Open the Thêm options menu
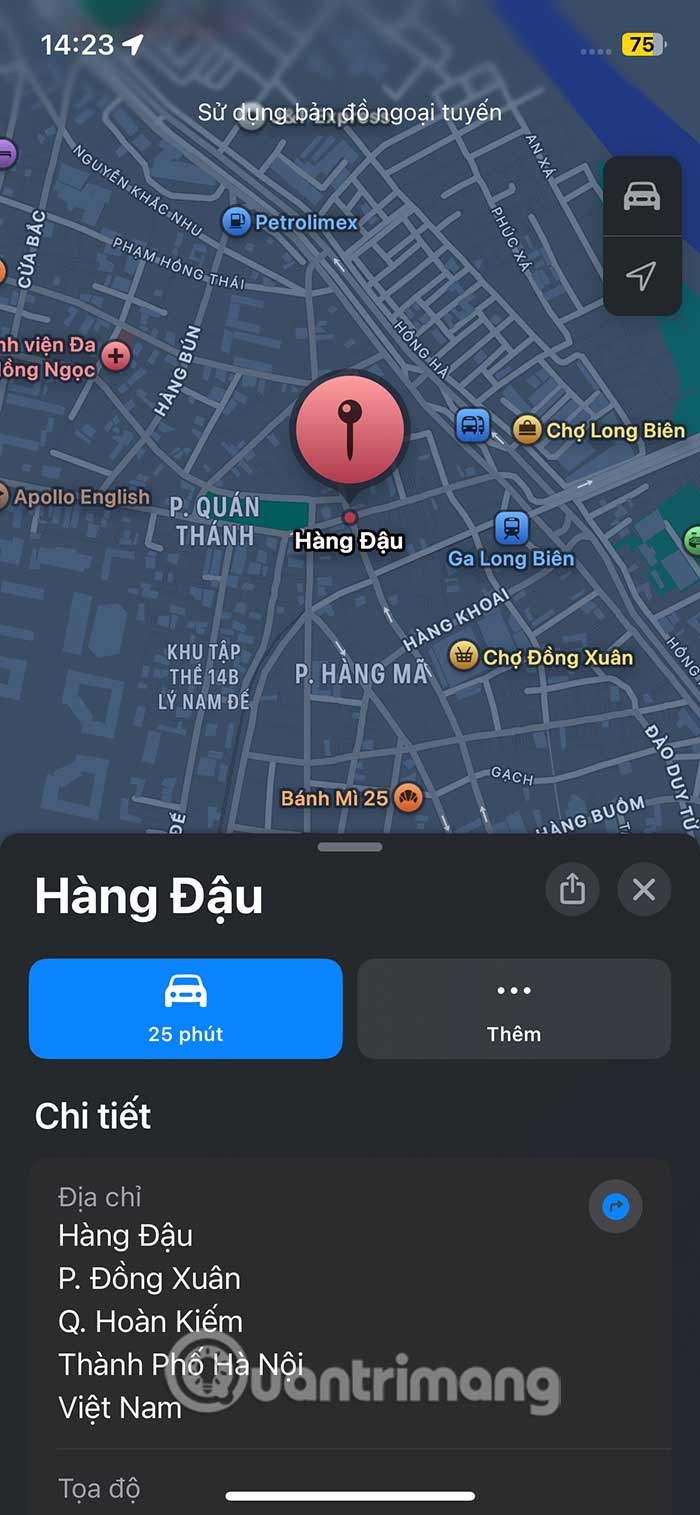 pyautogui.click(x=514, y=1008)
